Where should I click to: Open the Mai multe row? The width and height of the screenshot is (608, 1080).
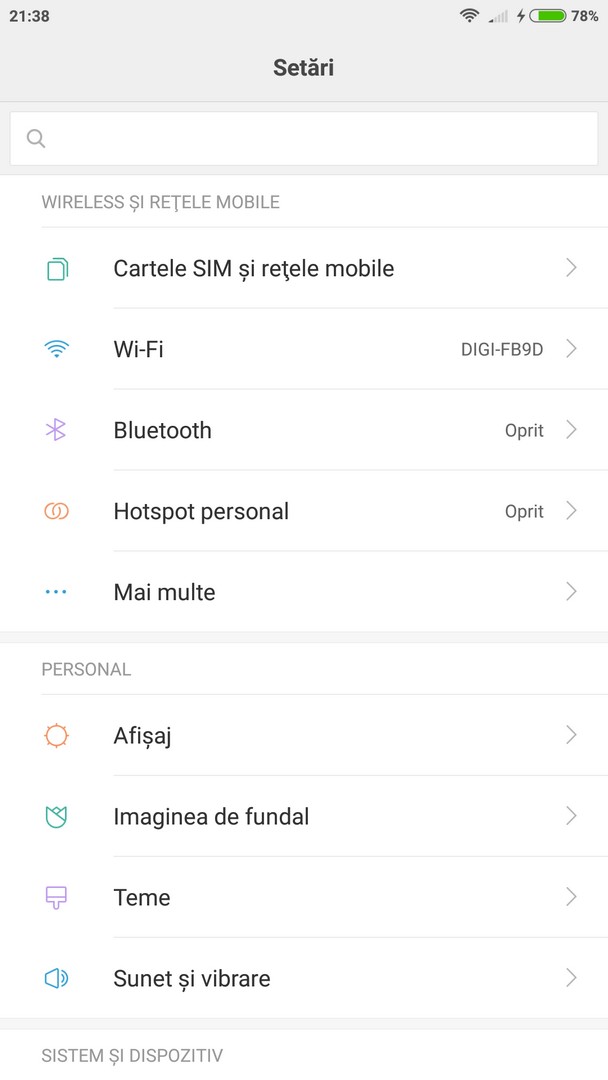[x=304, y=592]
